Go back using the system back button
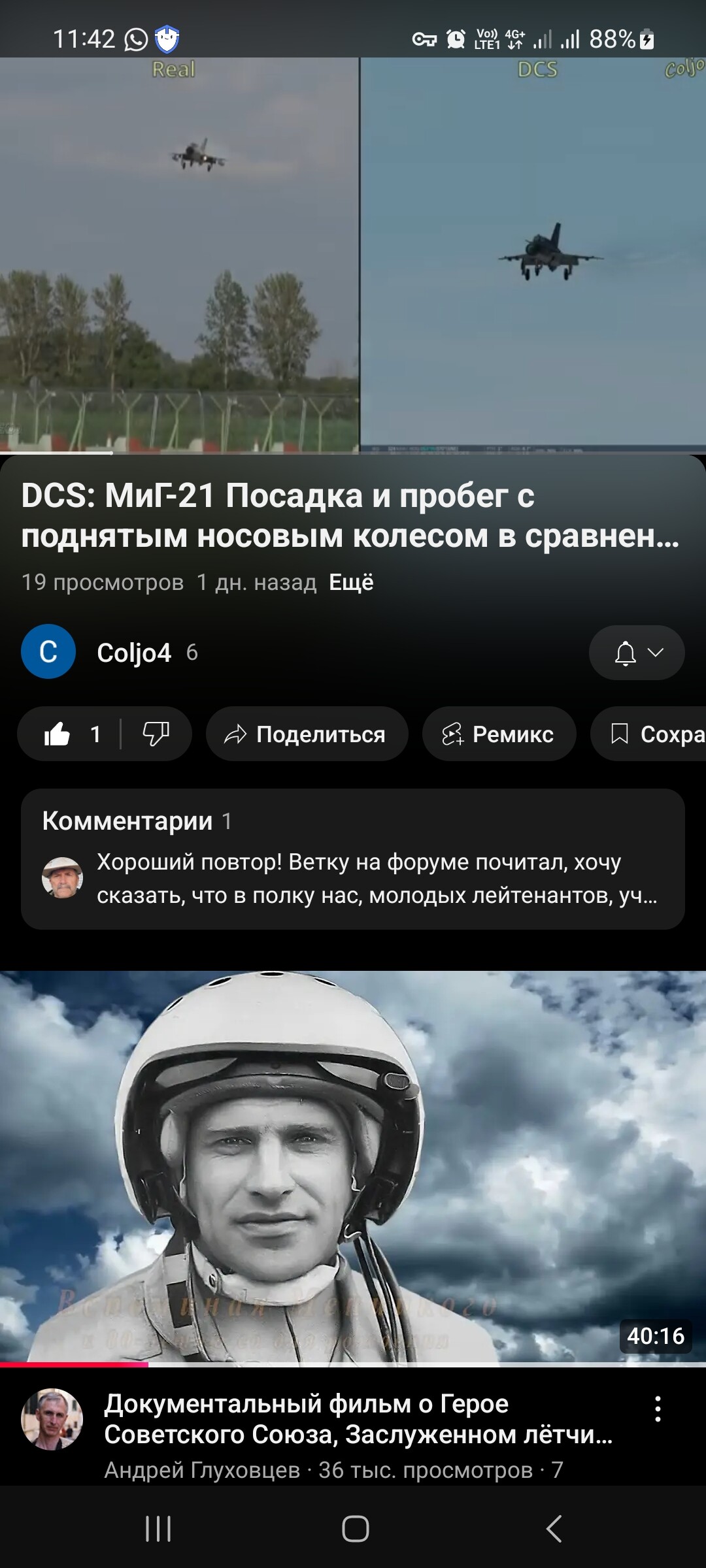Image resolution: width=706 pixels, height=1568 pixels. [554, 1529]
